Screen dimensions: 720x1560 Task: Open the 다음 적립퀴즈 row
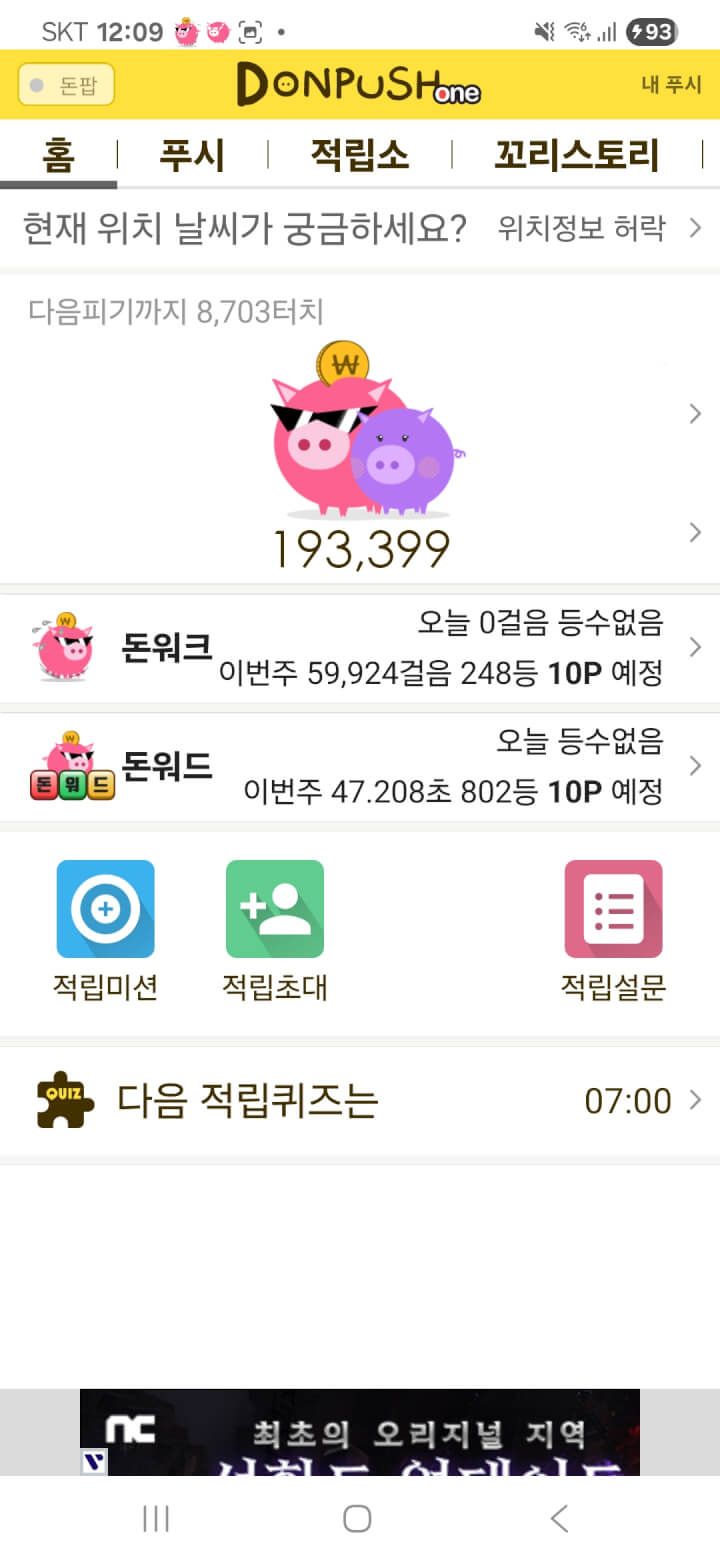point(360,1101)
